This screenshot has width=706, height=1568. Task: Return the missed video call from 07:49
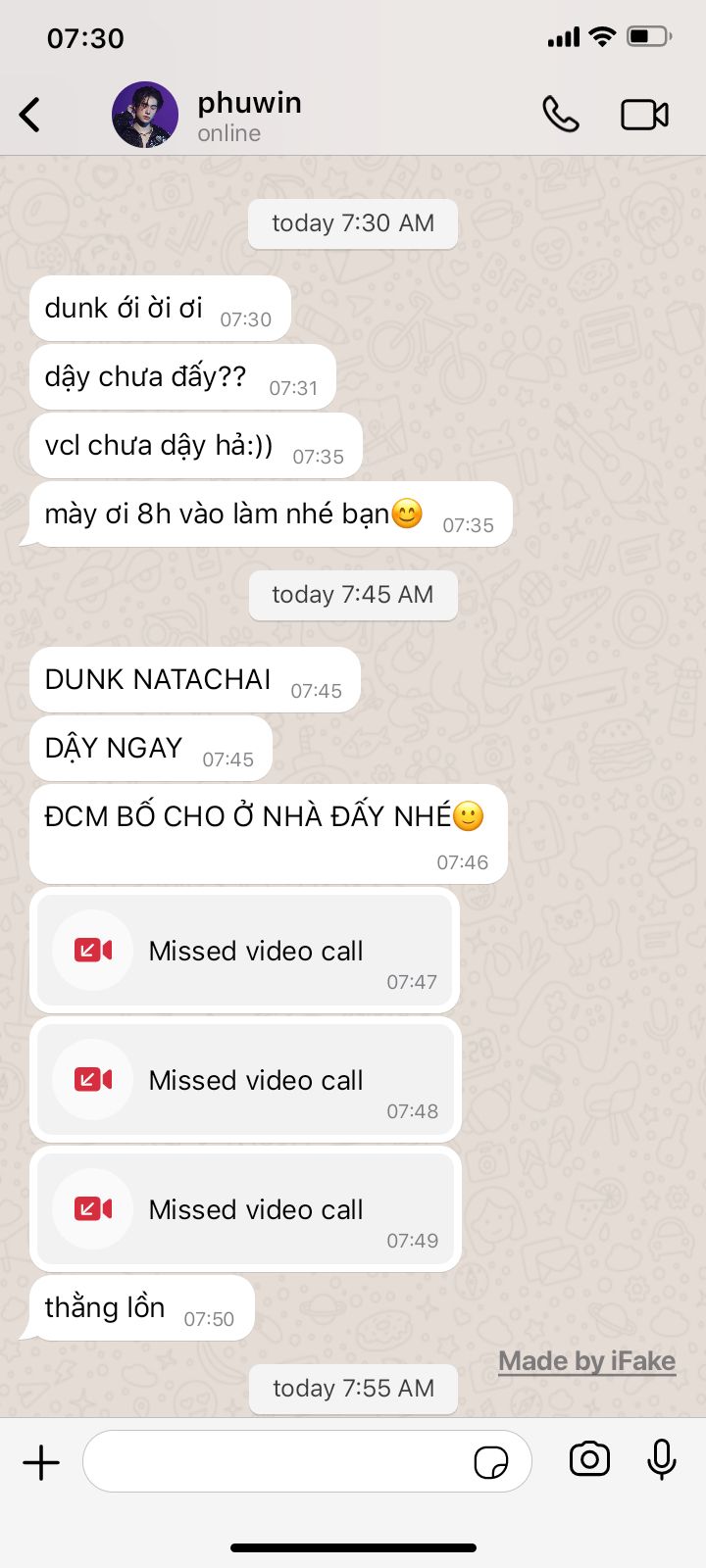[245, 1209]
